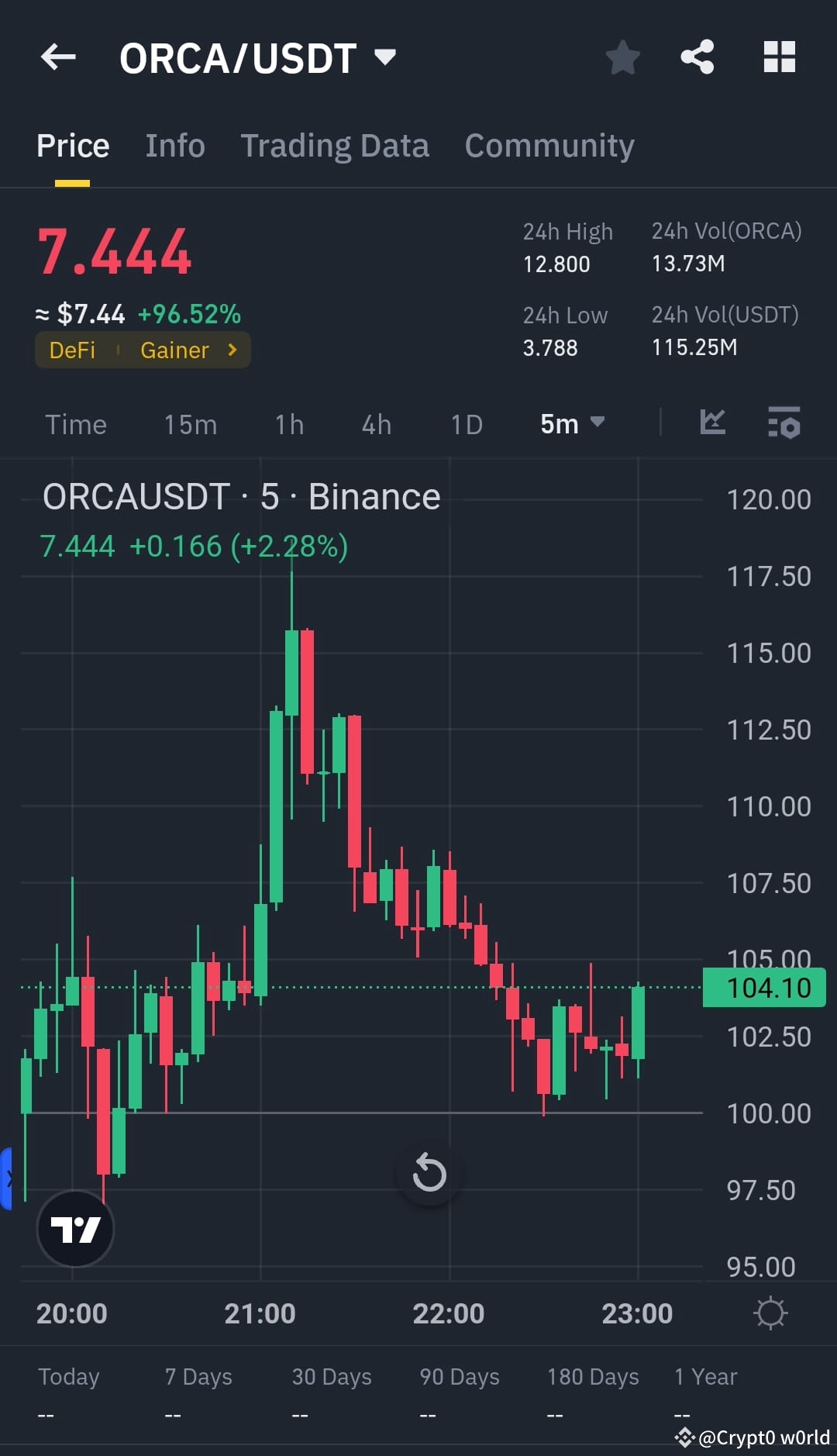This screenshot has width=837, height=1456.
Task: Select the 15m timeframe
Action: coord(189,423)
